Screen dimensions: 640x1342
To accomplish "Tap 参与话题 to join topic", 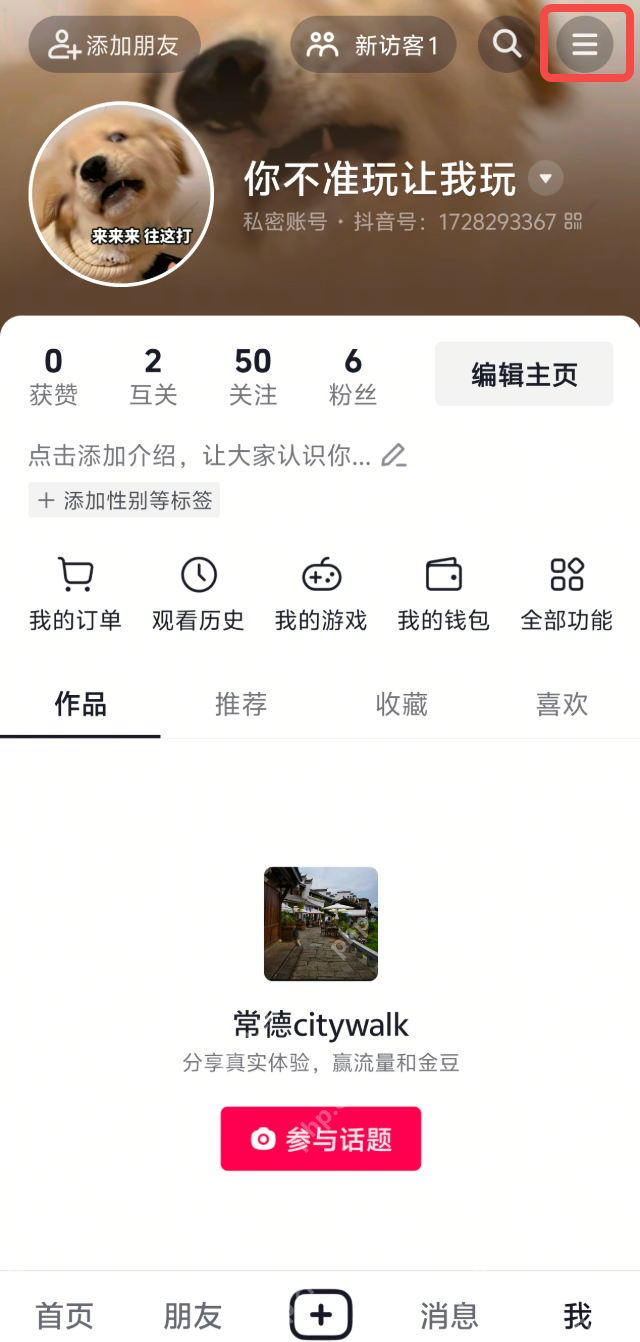I will [321, 1139].
